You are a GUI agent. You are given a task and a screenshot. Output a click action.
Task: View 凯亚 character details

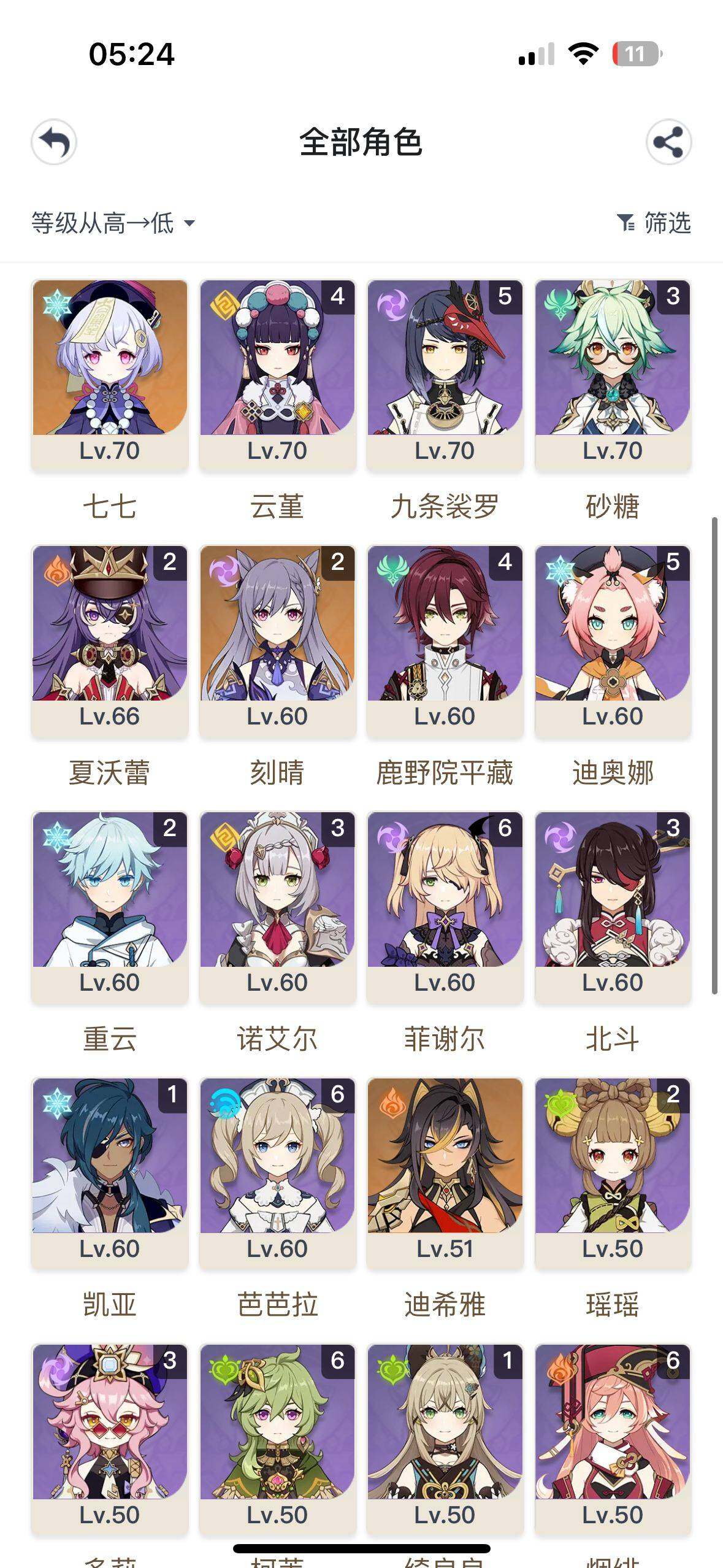click(x=110, y=1173)
